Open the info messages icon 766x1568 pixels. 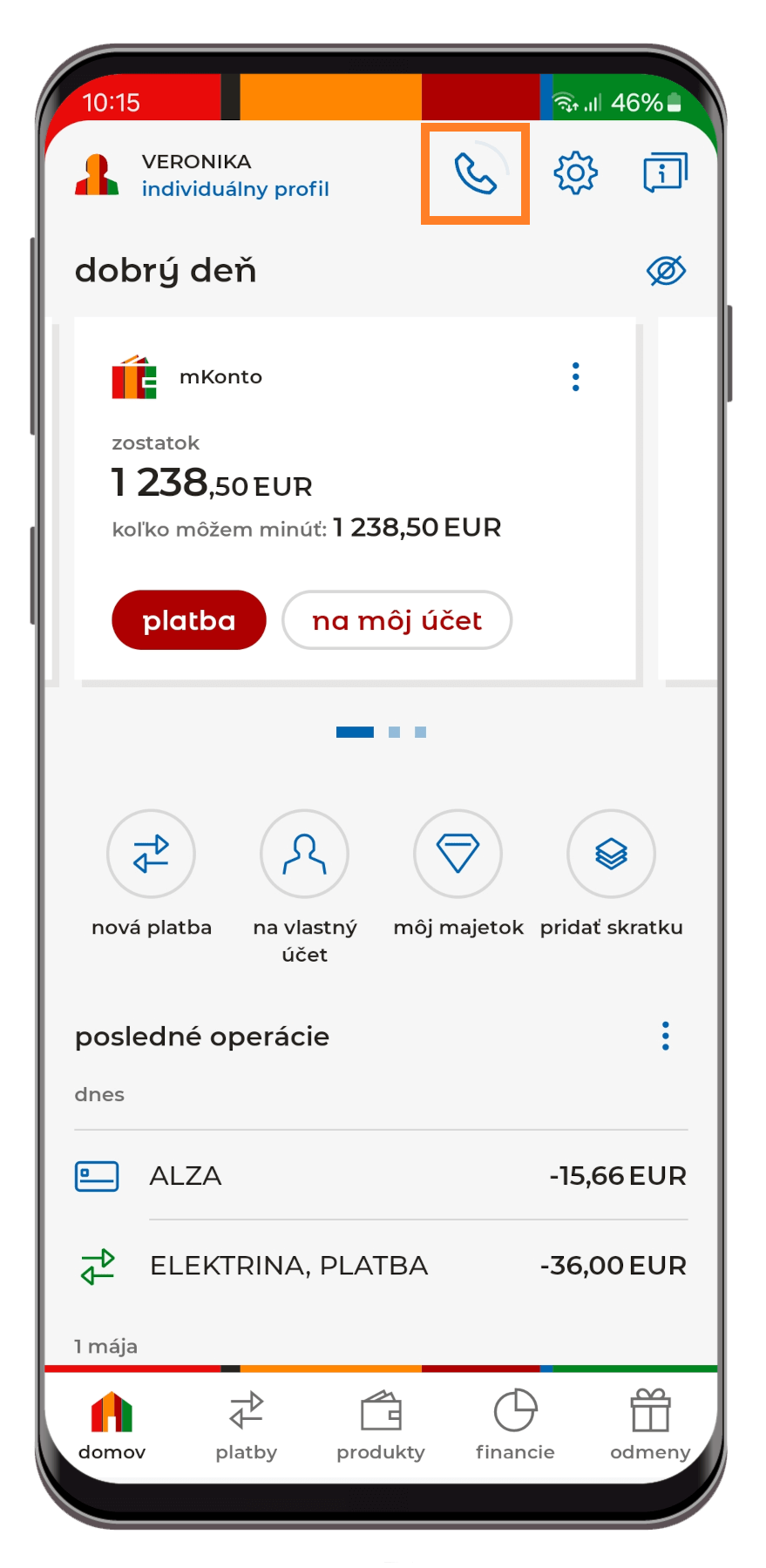point(665,172)
